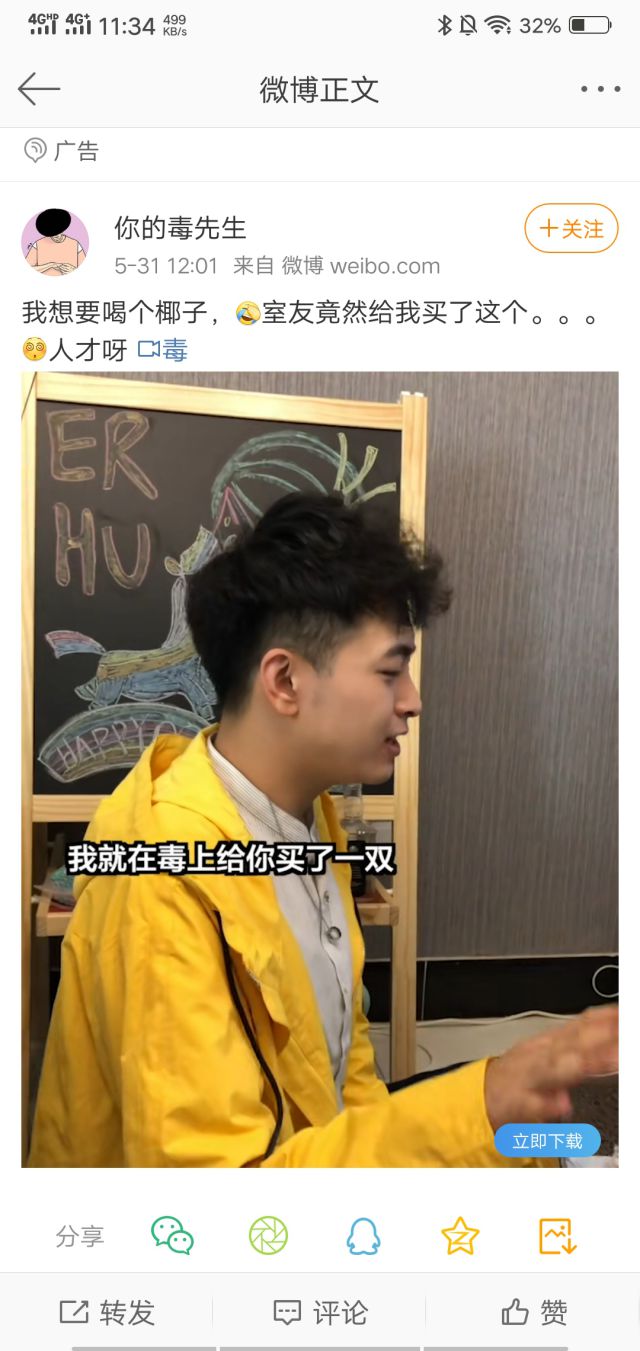Image resolution: width=640 pixels, height=1351 pixels.
Task: Share the post to Qzone star icon
Action: (460, 1236)
